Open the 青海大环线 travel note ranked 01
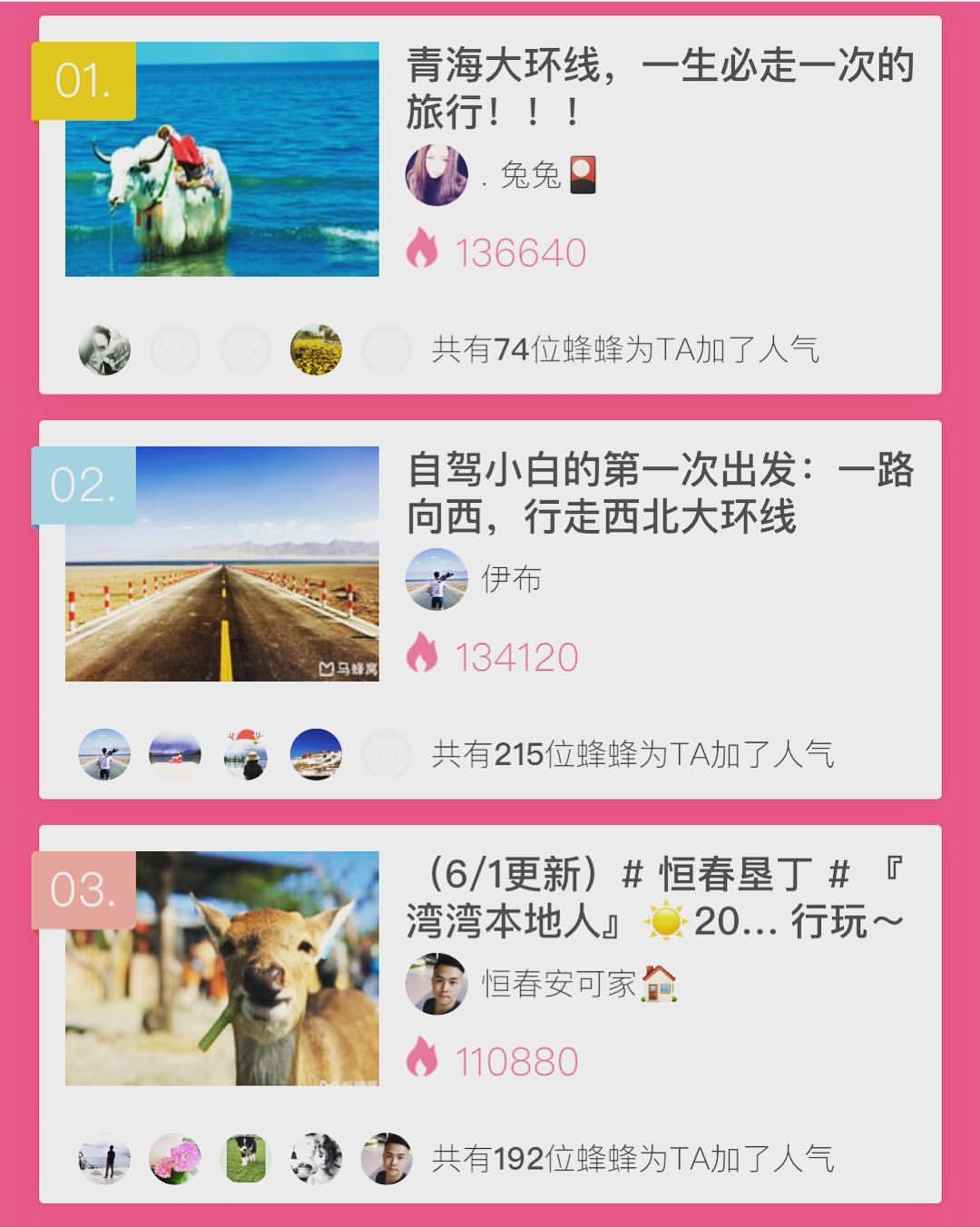 (659, 89)
